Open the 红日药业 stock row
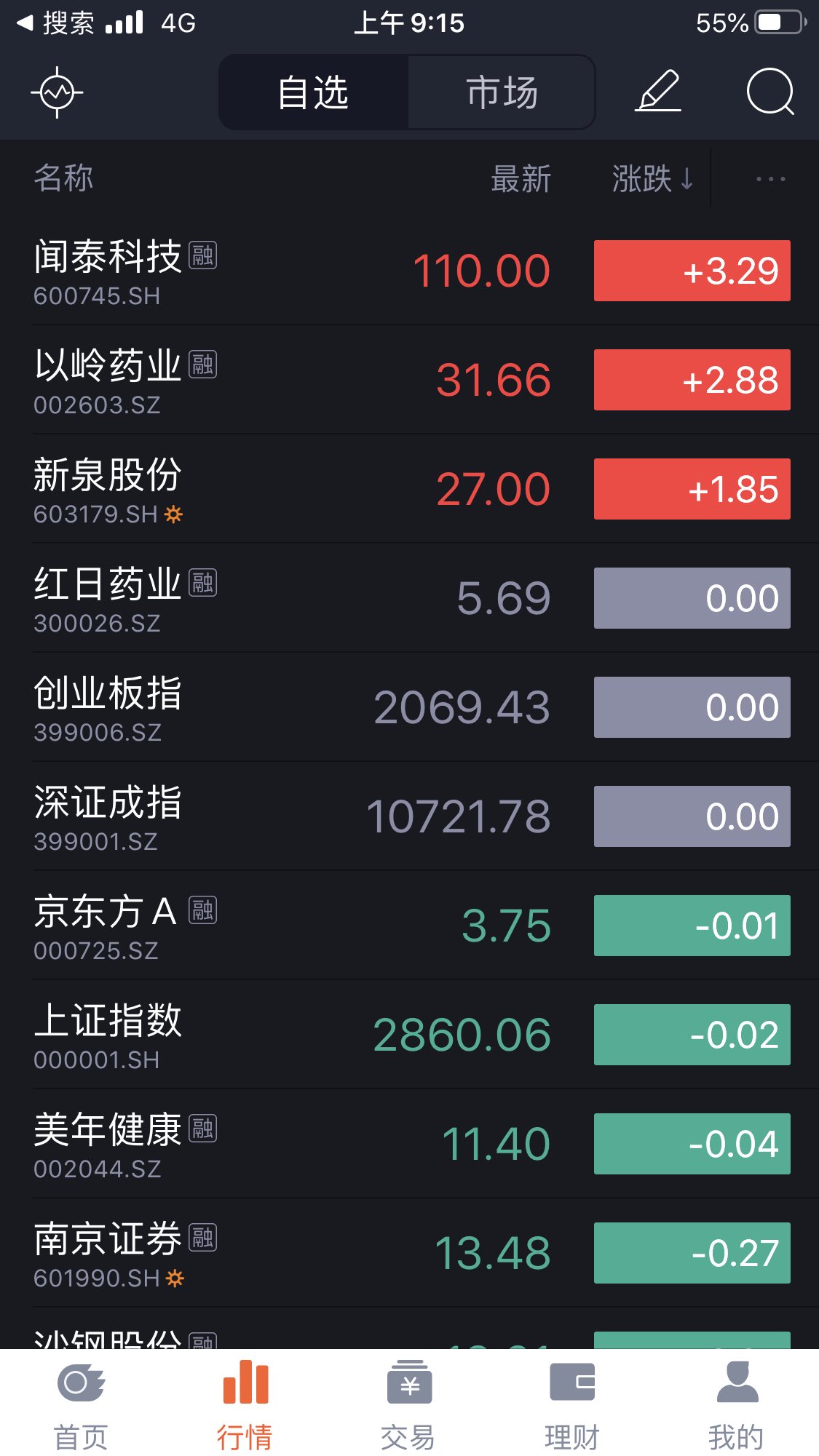The width and height of the screenshot is (819, 1456). pyautogui.click(x=291, y=598)
